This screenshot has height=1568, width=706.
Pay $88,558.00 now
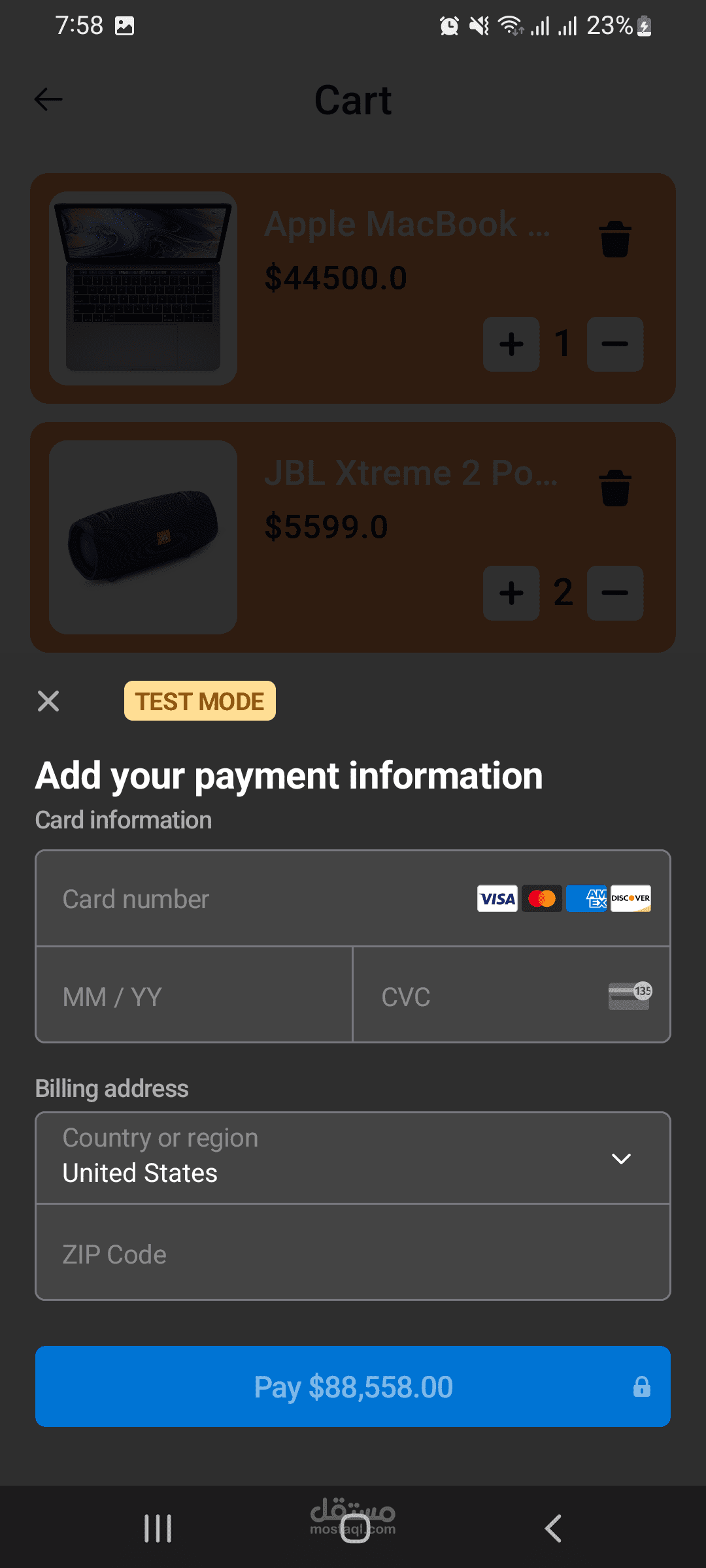[x=353, y=1386]
